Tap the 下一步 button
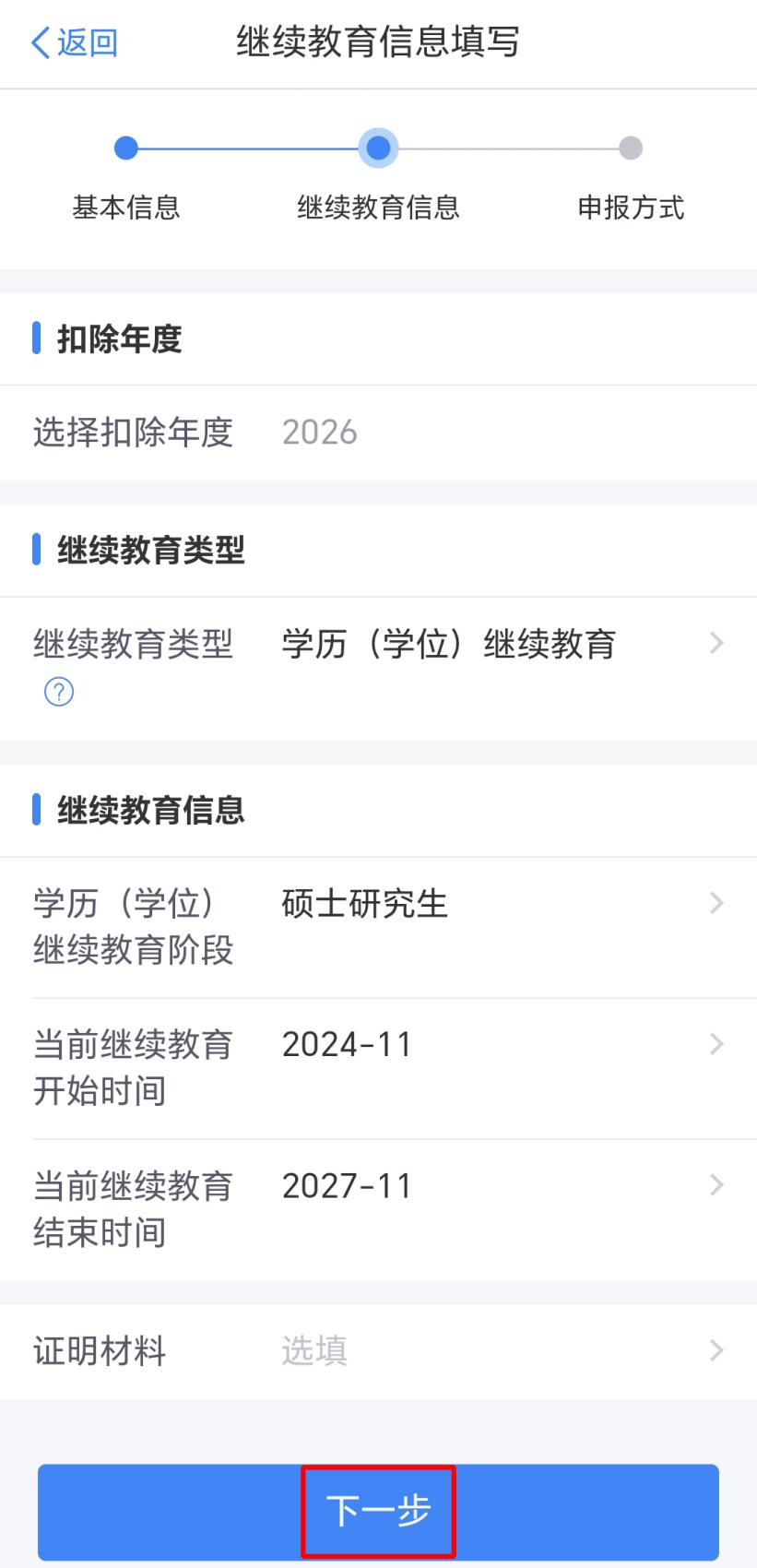This screenshot has width=757, height=1568. (378, 1511)
